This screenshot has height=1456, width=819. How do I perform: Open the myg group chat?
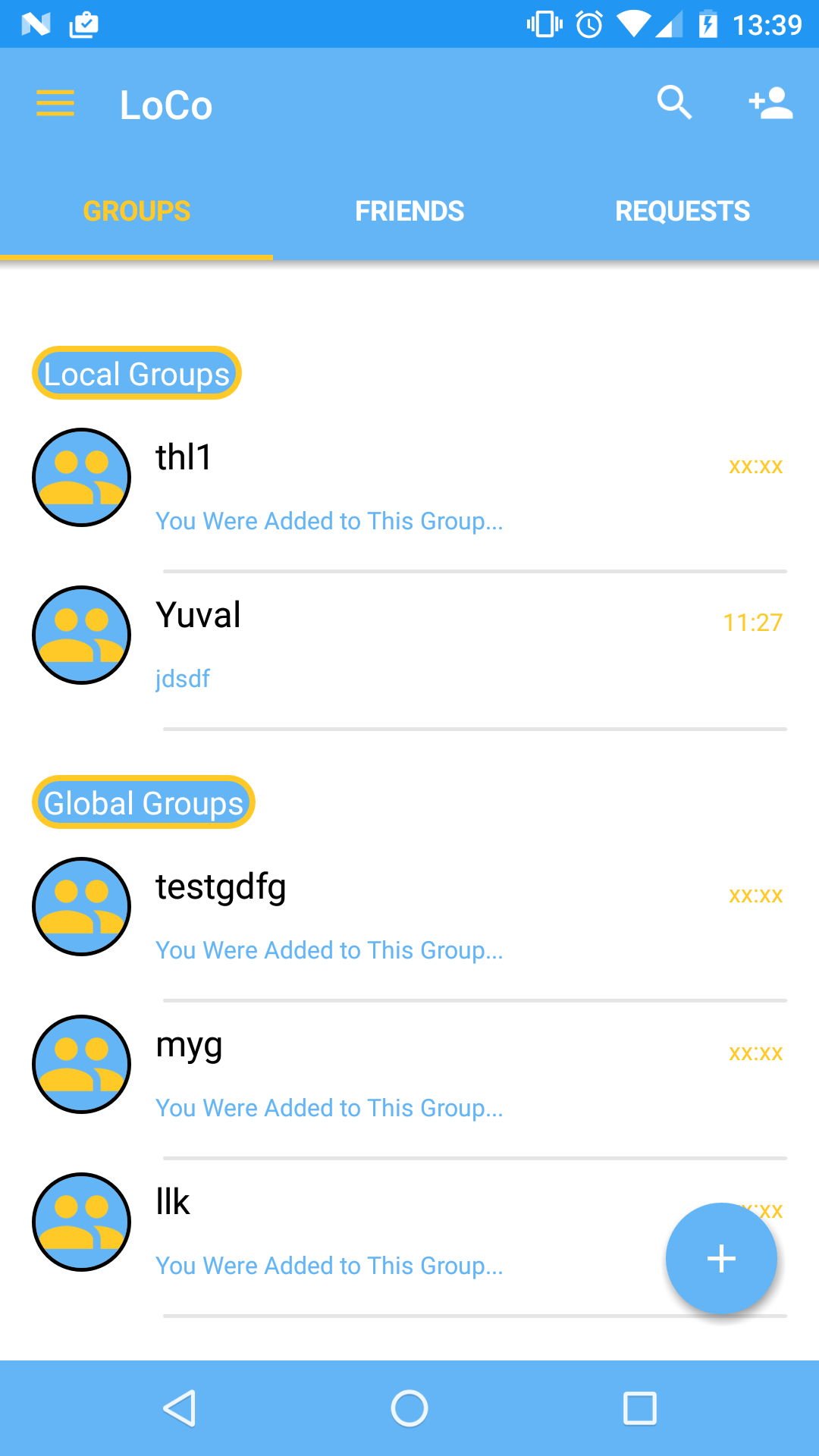(409, 1071)
